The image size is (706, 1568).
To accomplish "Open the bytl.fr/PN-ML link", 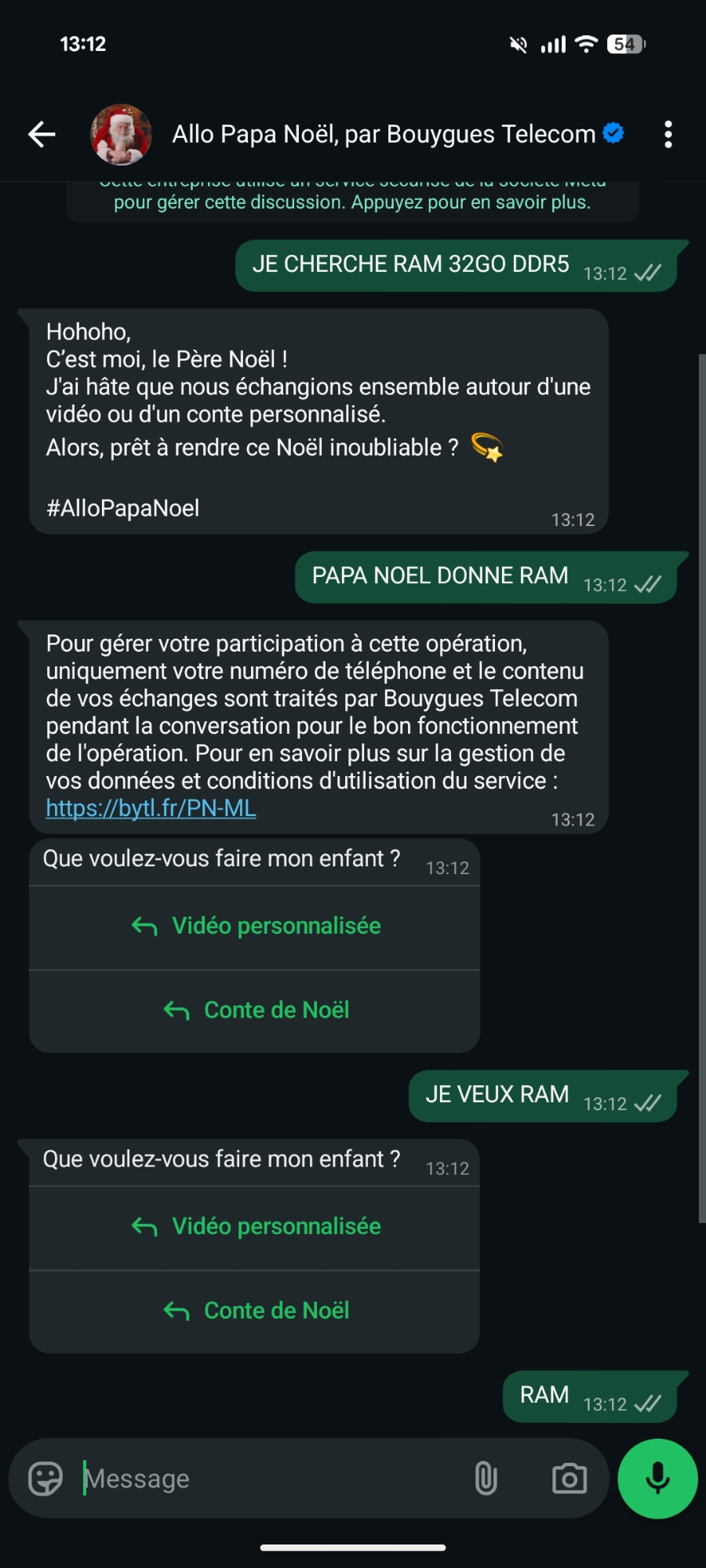I will (151, 808).
